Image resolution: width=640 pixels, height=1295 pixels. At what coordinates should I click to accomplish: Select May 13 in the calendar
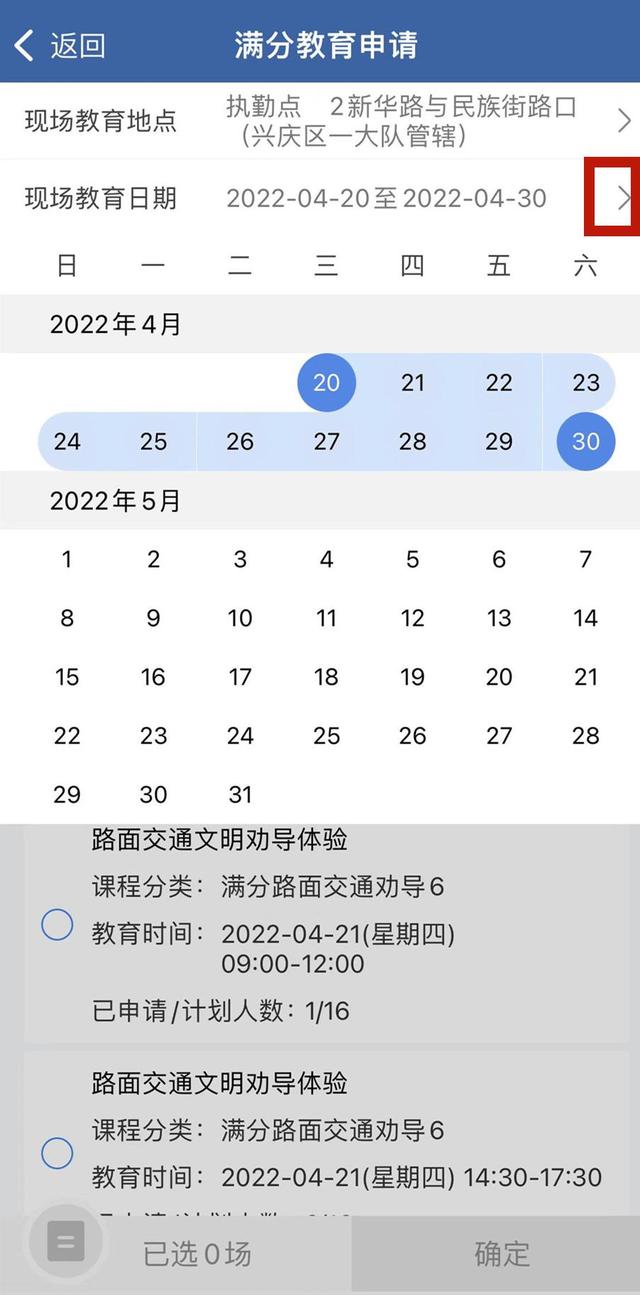(x=499, y=618)
